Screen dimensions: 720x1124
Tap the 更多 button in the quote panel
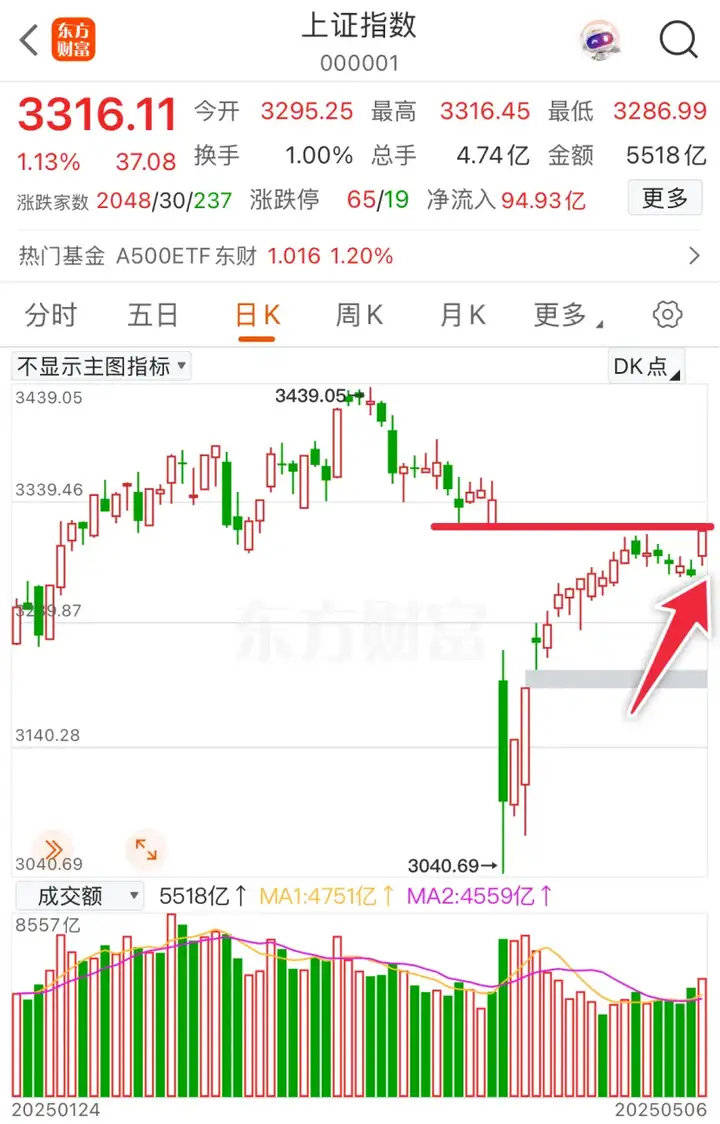tap(664, 198)
